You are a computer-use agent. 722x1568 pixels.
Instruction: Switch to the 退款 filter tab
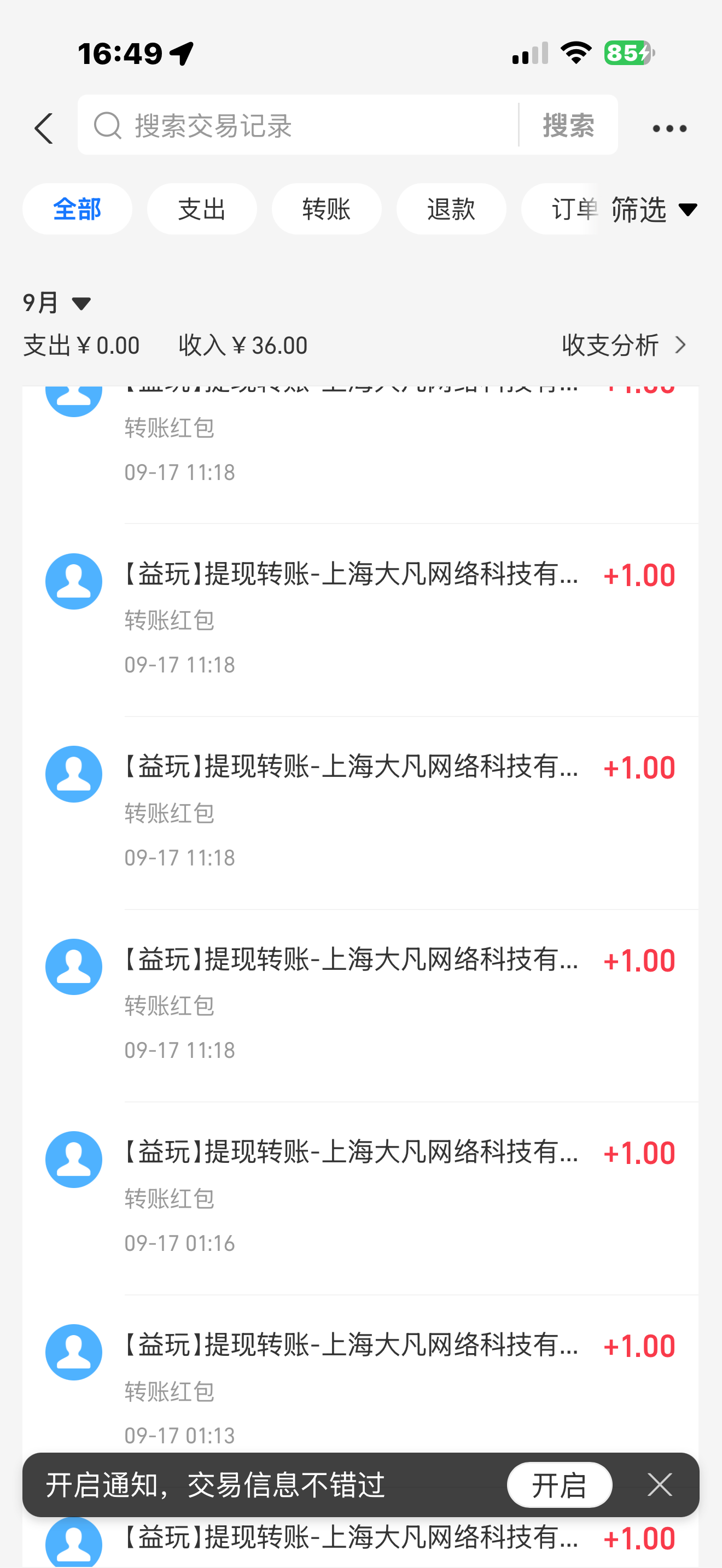pos(451,209)
